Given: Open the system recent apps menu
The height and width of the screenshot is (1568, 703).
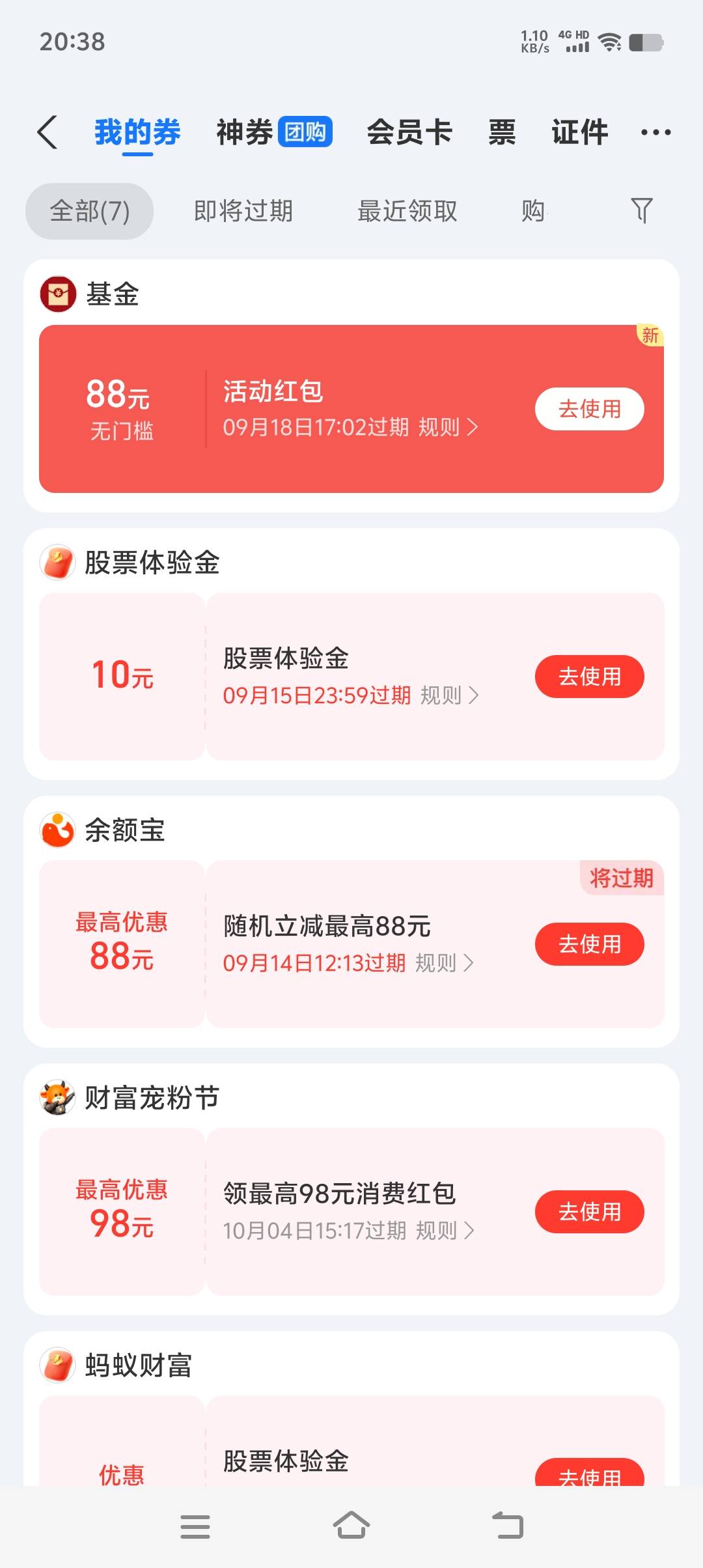Looking at the screenshot, I should (x=195, y=1526).
